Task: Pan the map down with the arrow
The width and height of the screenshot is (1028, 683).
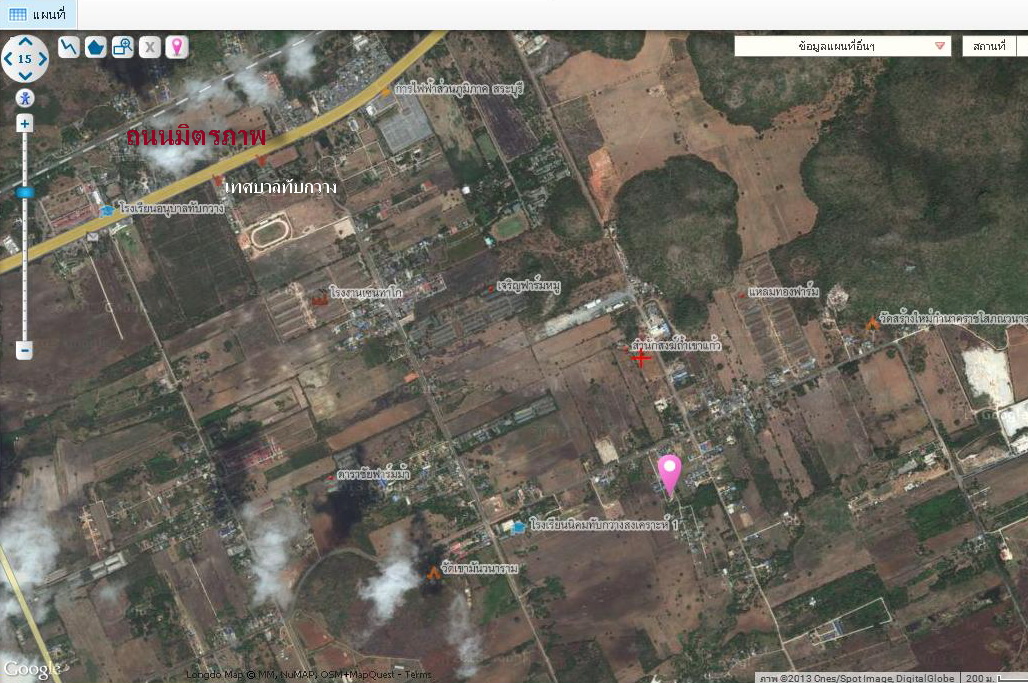Action: click(x=25, y=75)
